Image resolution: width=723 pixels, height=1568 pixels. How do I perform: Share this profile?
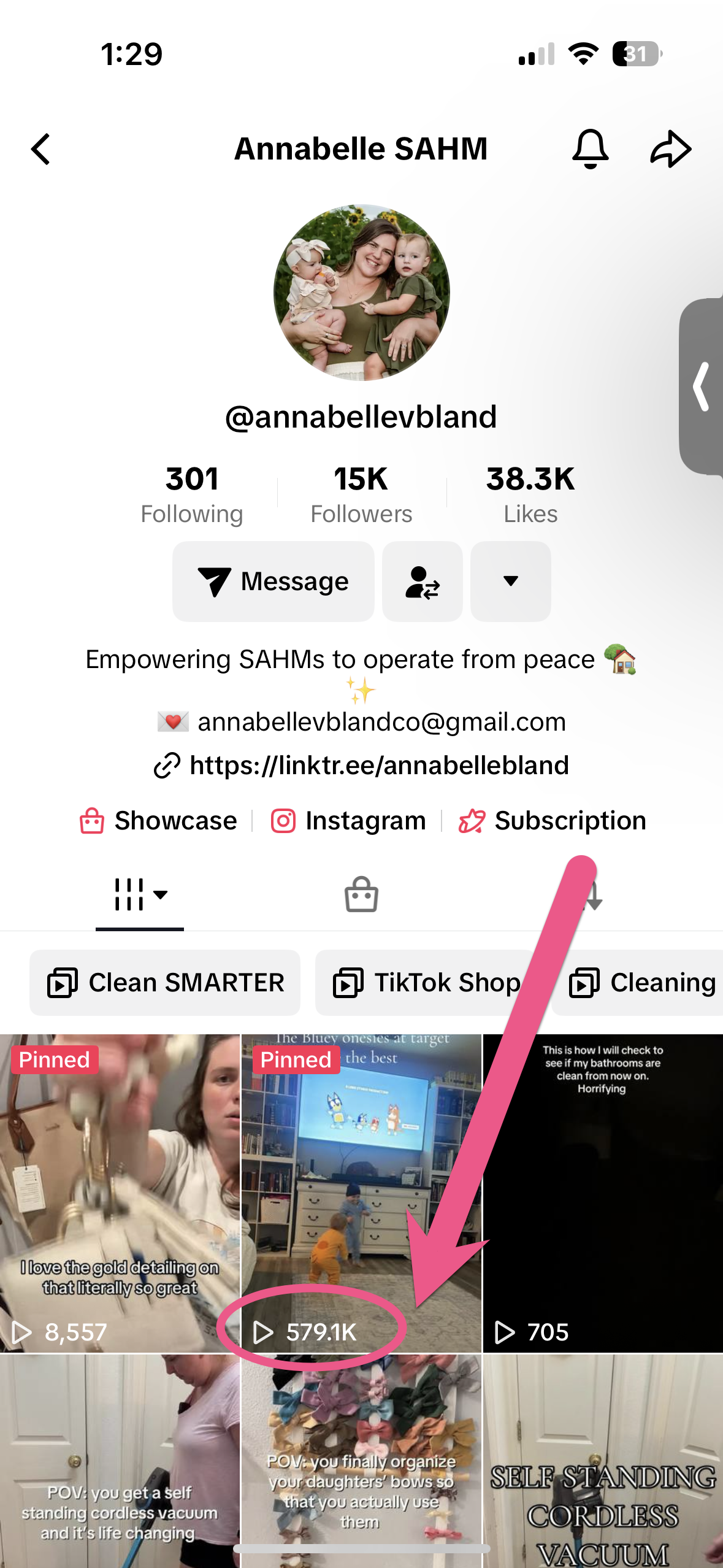[670, 149]
